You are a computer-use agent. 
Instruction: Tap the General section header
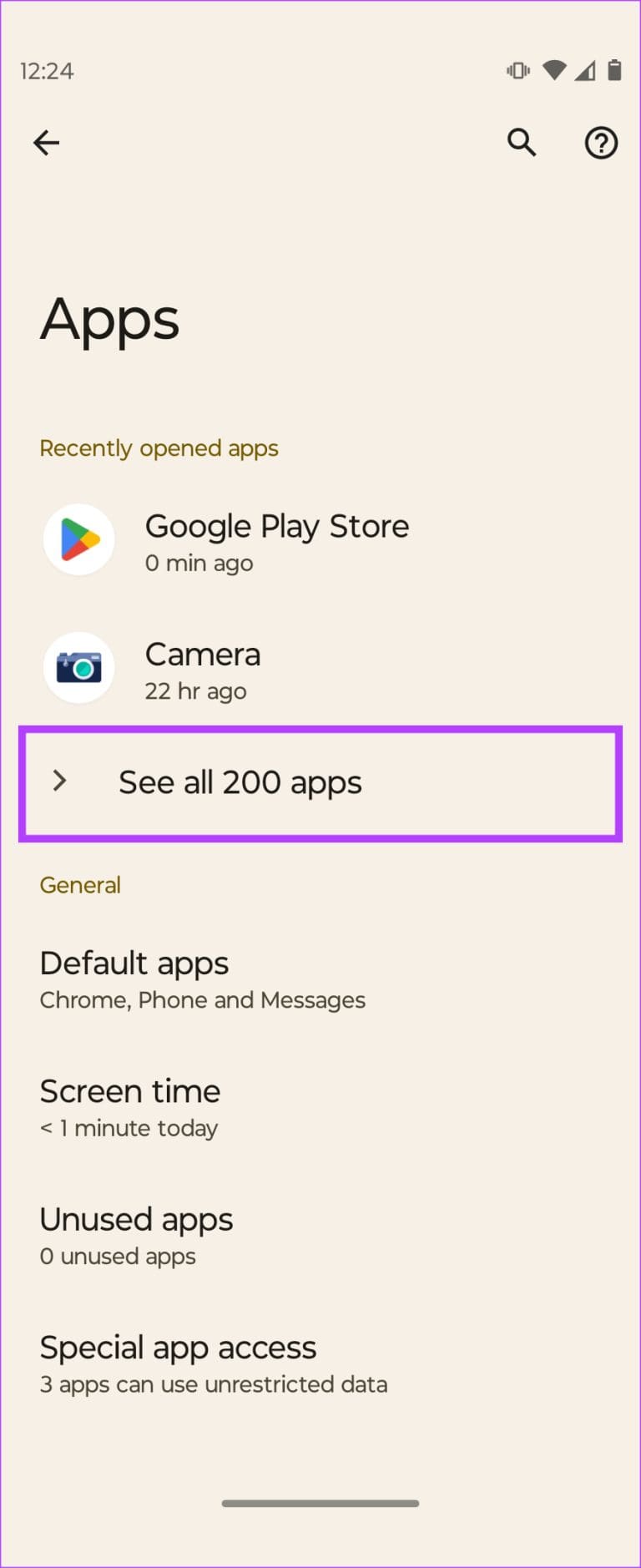click(x=80, y=884)
